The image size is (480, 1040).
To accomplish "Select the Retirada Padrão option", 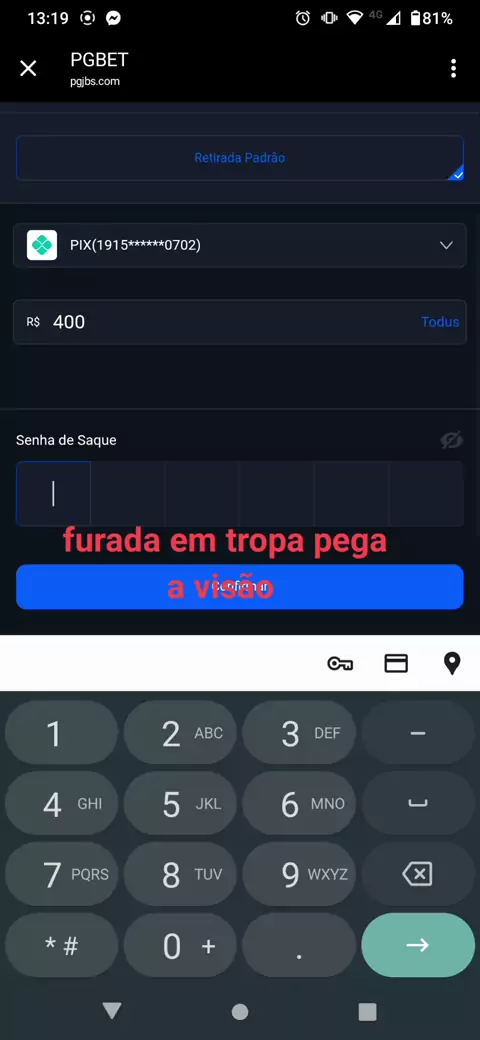I will point(240,158).
